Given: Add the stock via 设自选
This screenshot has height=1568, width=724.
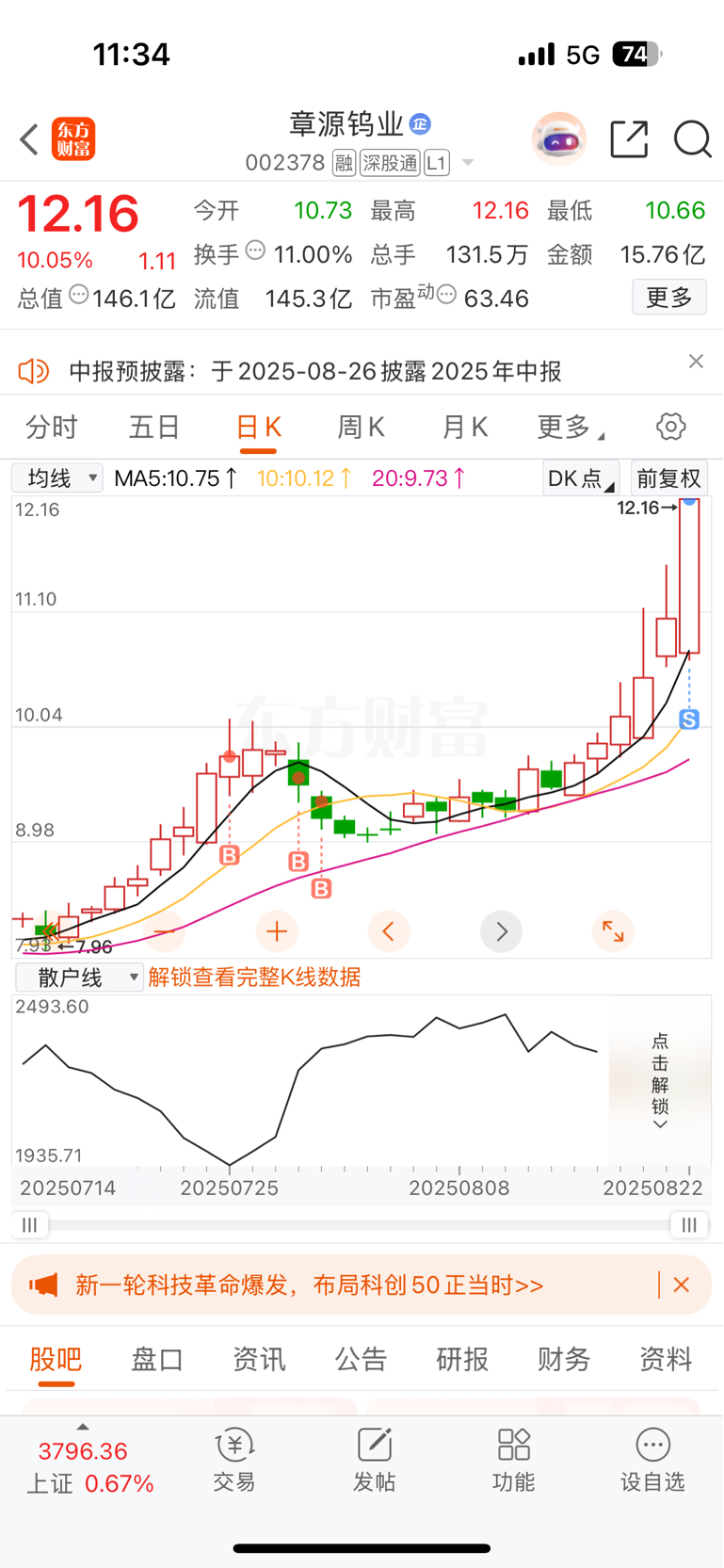Looking at the screenshot, I should tap(652, 1461).
